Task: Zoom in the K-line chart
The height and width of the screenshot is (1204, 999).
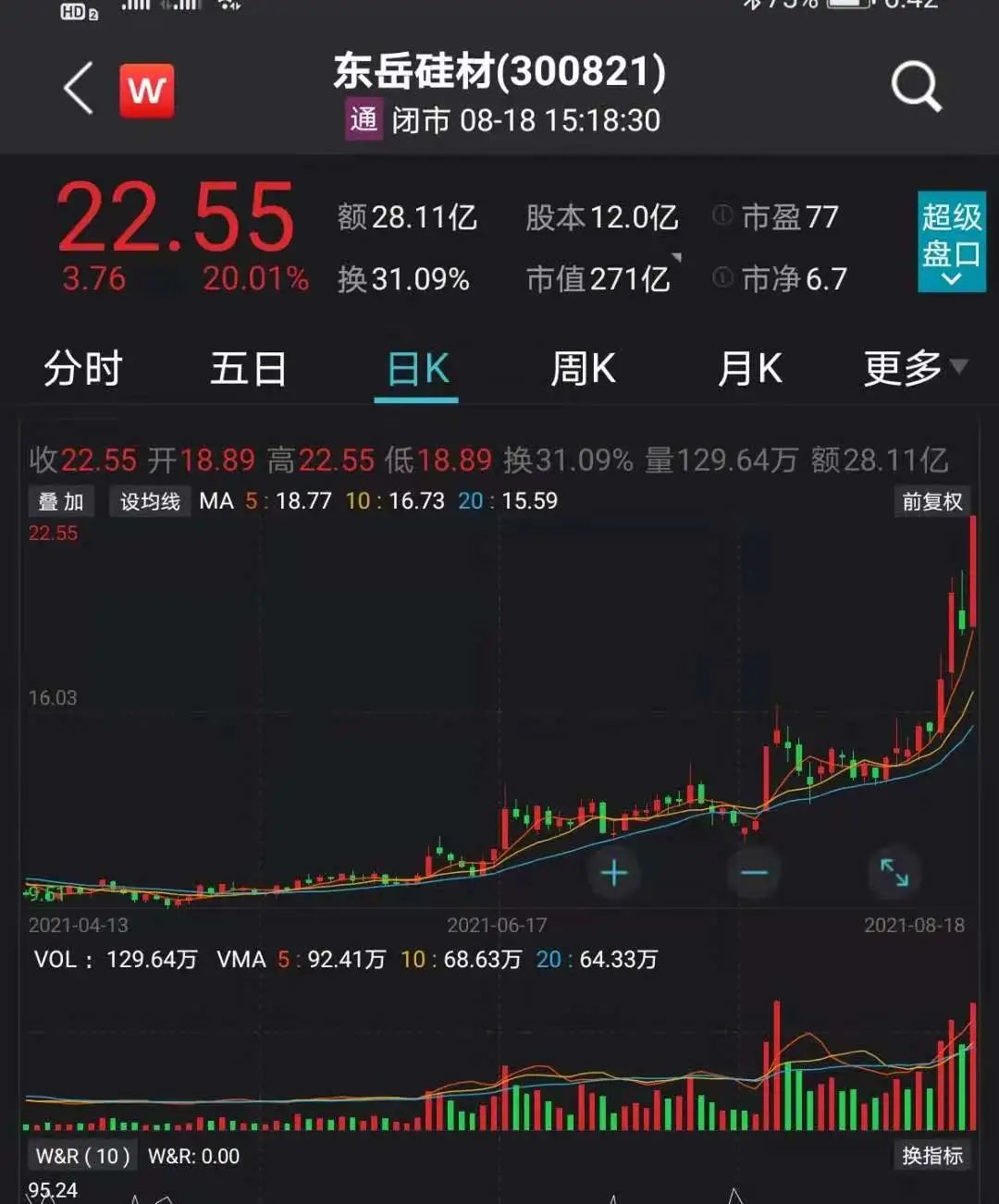Action: 614,872
